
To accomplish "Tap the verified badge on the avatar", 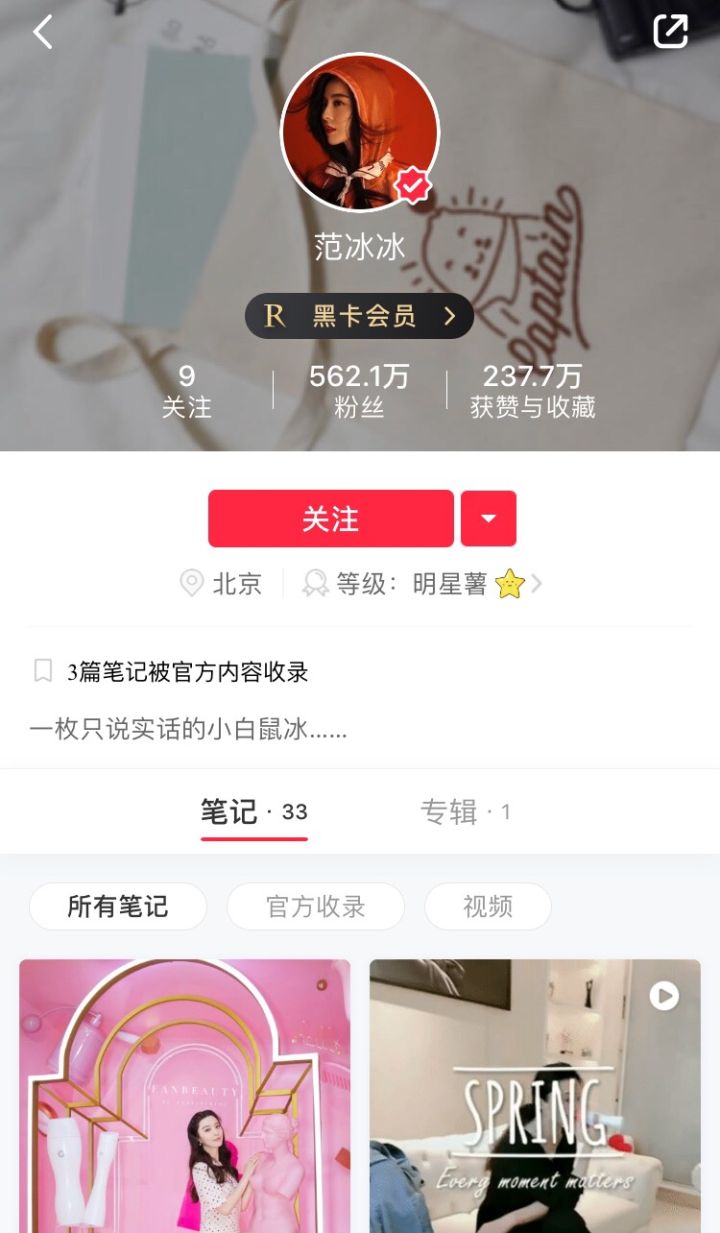I will point(413,185).
